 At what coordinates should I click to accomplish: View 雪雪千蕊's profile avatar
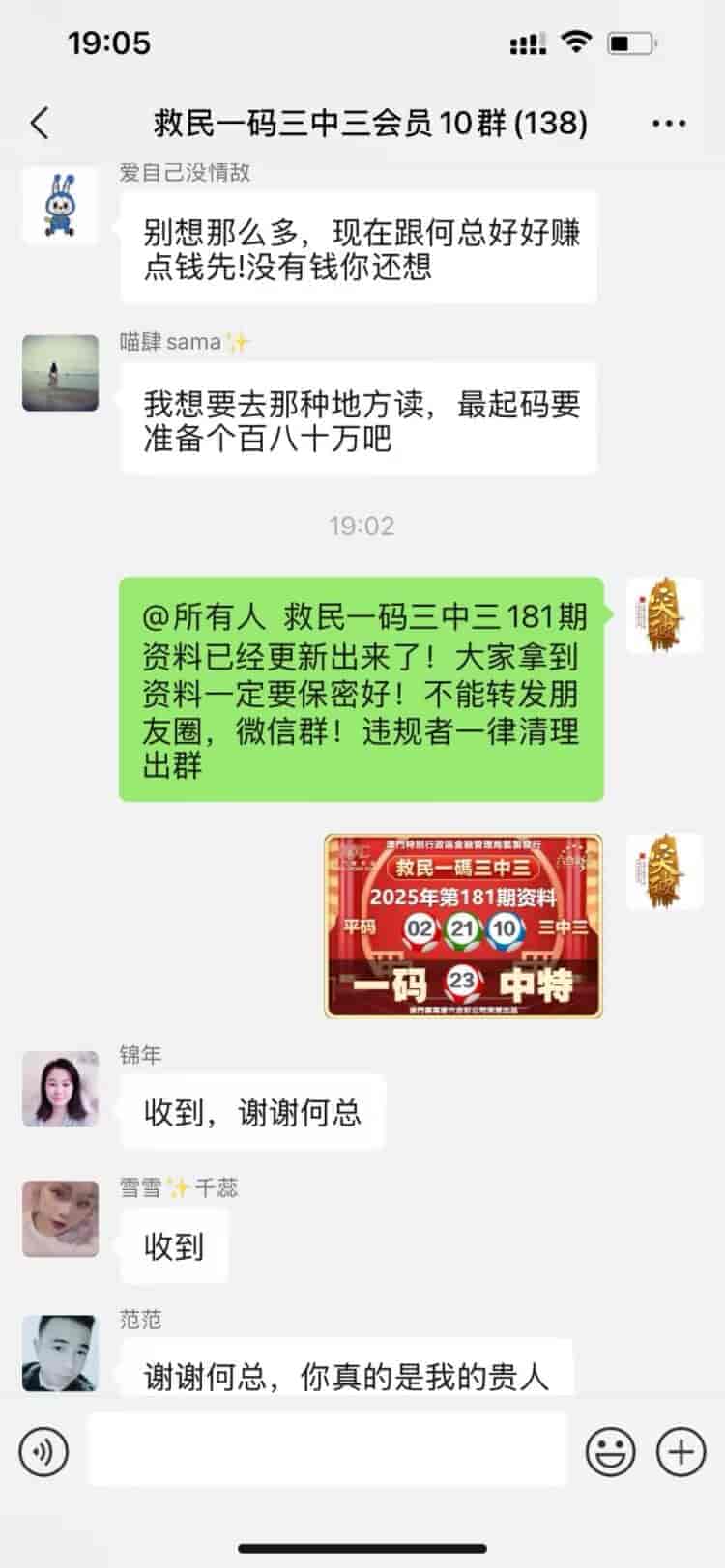pos(60,1218)
